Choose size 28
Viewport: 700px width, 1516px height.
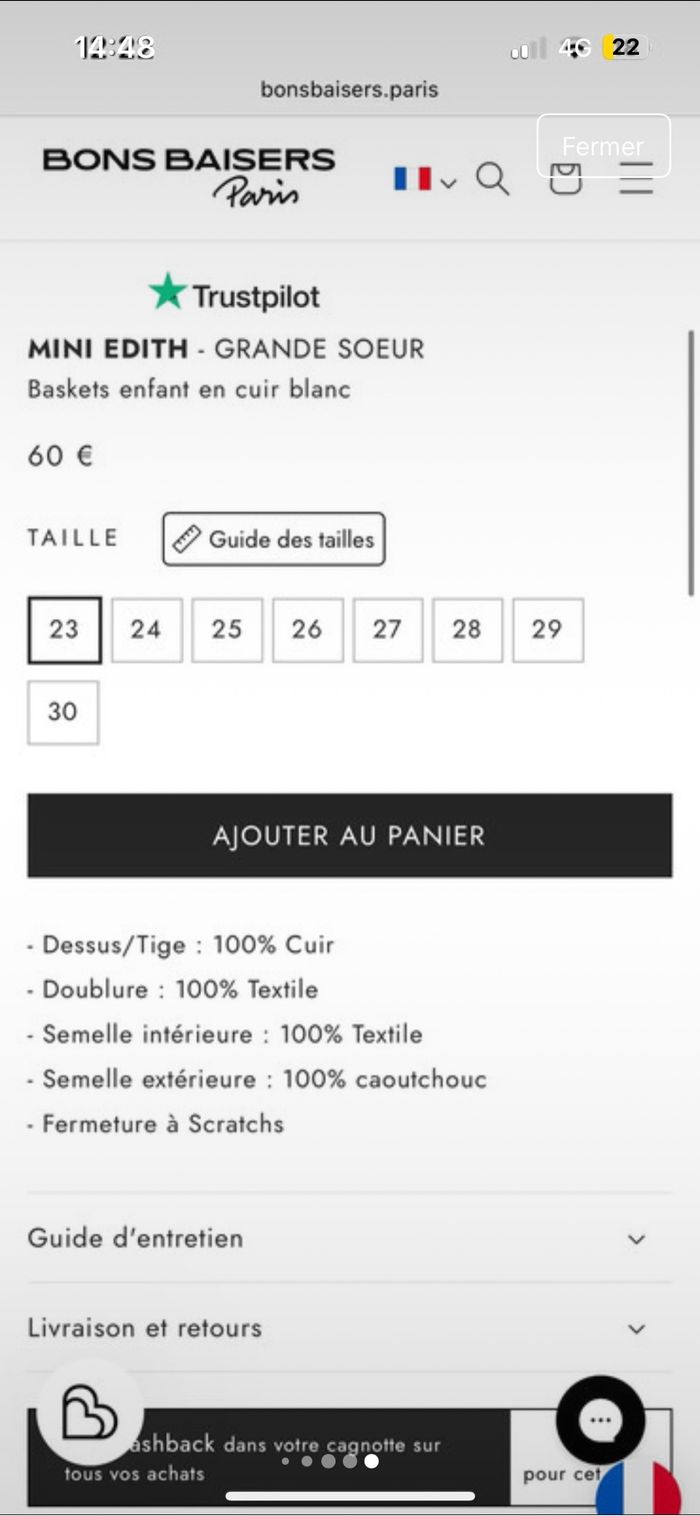point(467,630)
